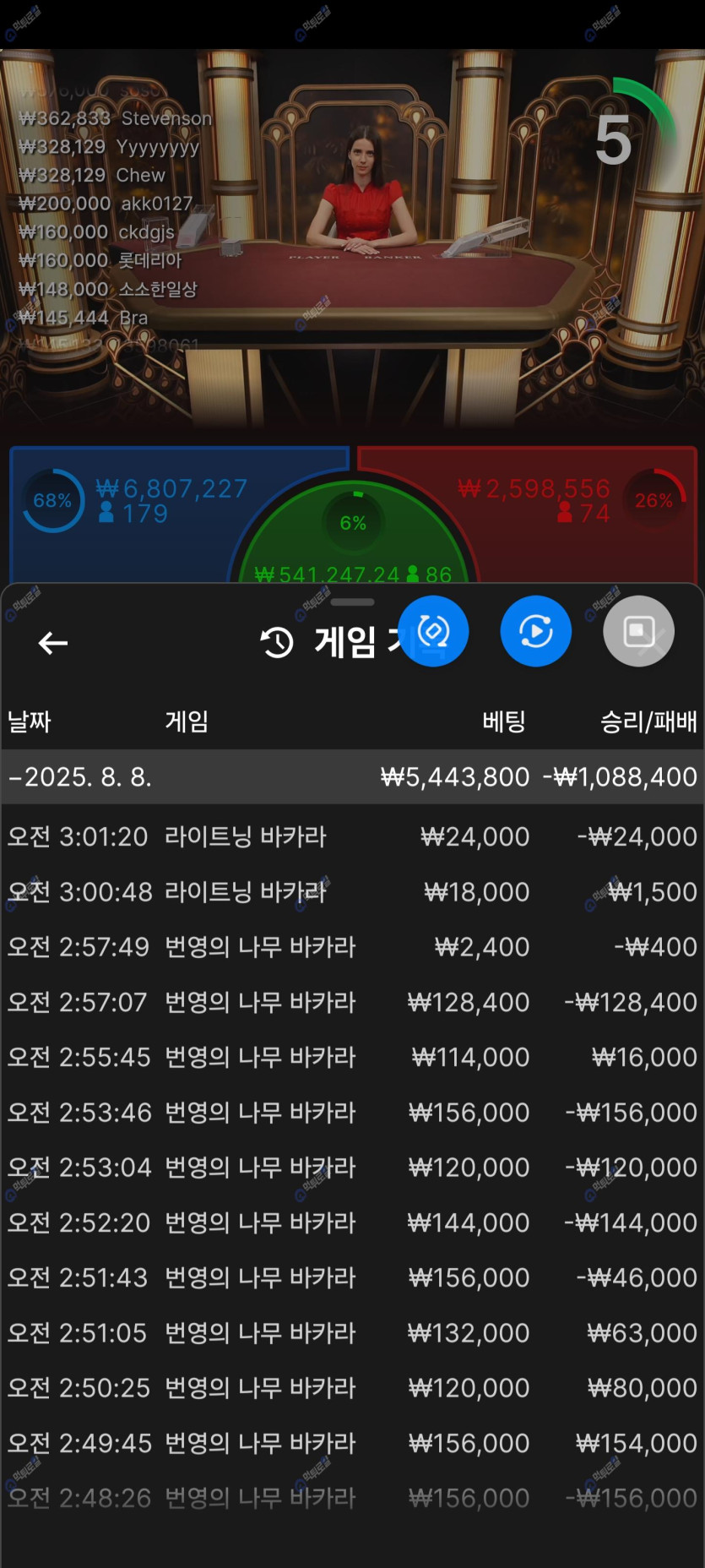
Task: Tap the blue replay floating button
Action: (535, 631)
